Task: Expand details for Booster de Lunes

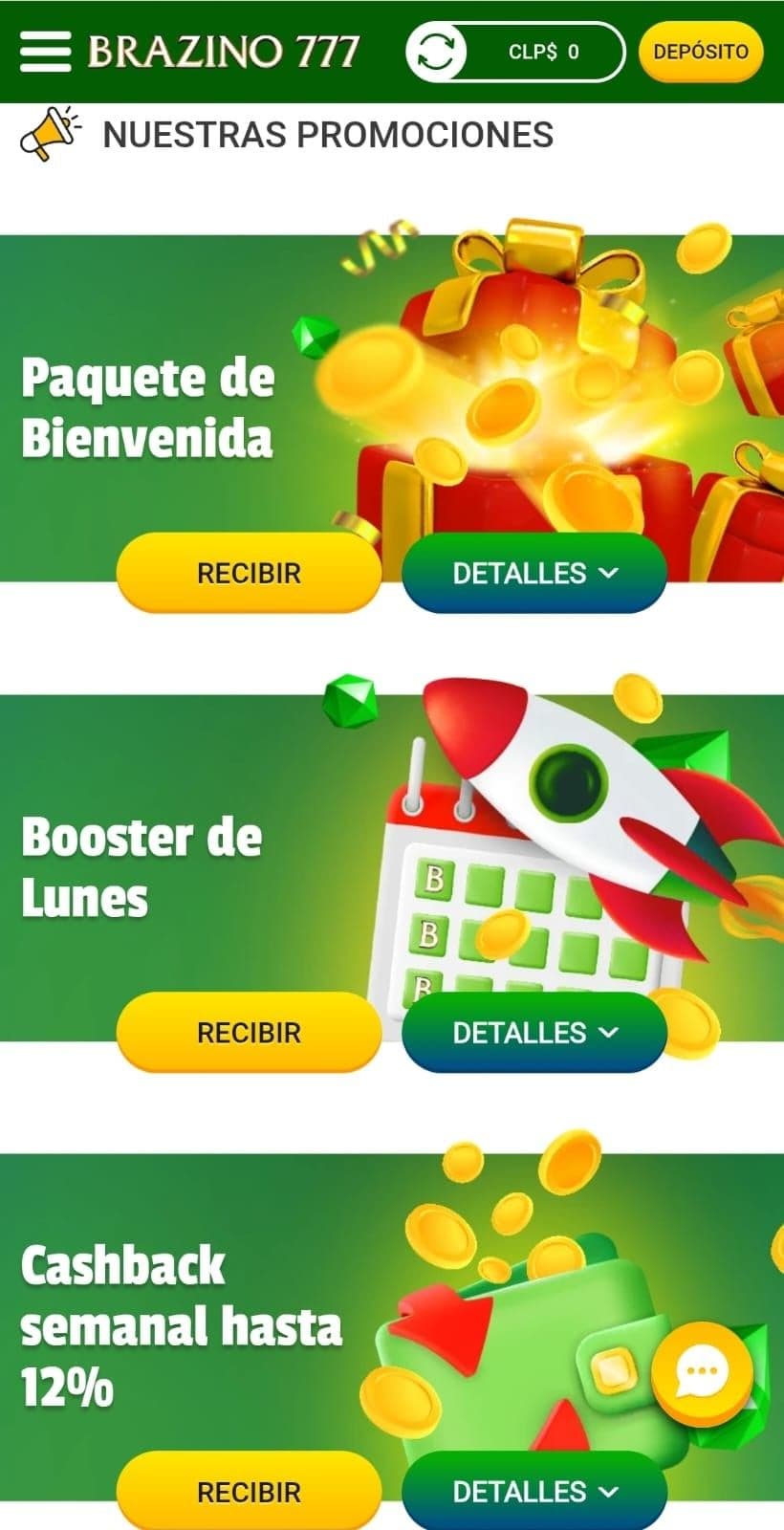Action: coord(534,1033)
